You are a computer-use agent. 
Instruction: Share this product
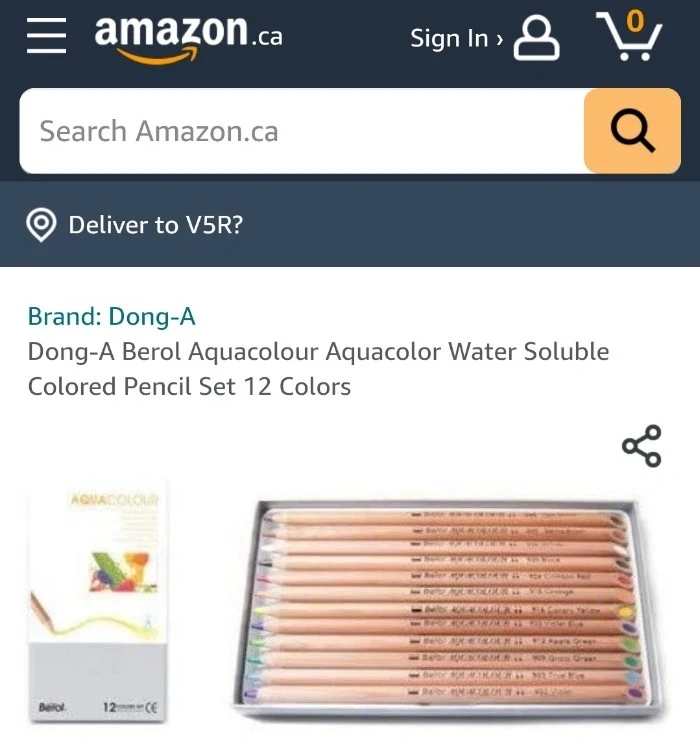[641, 446]
